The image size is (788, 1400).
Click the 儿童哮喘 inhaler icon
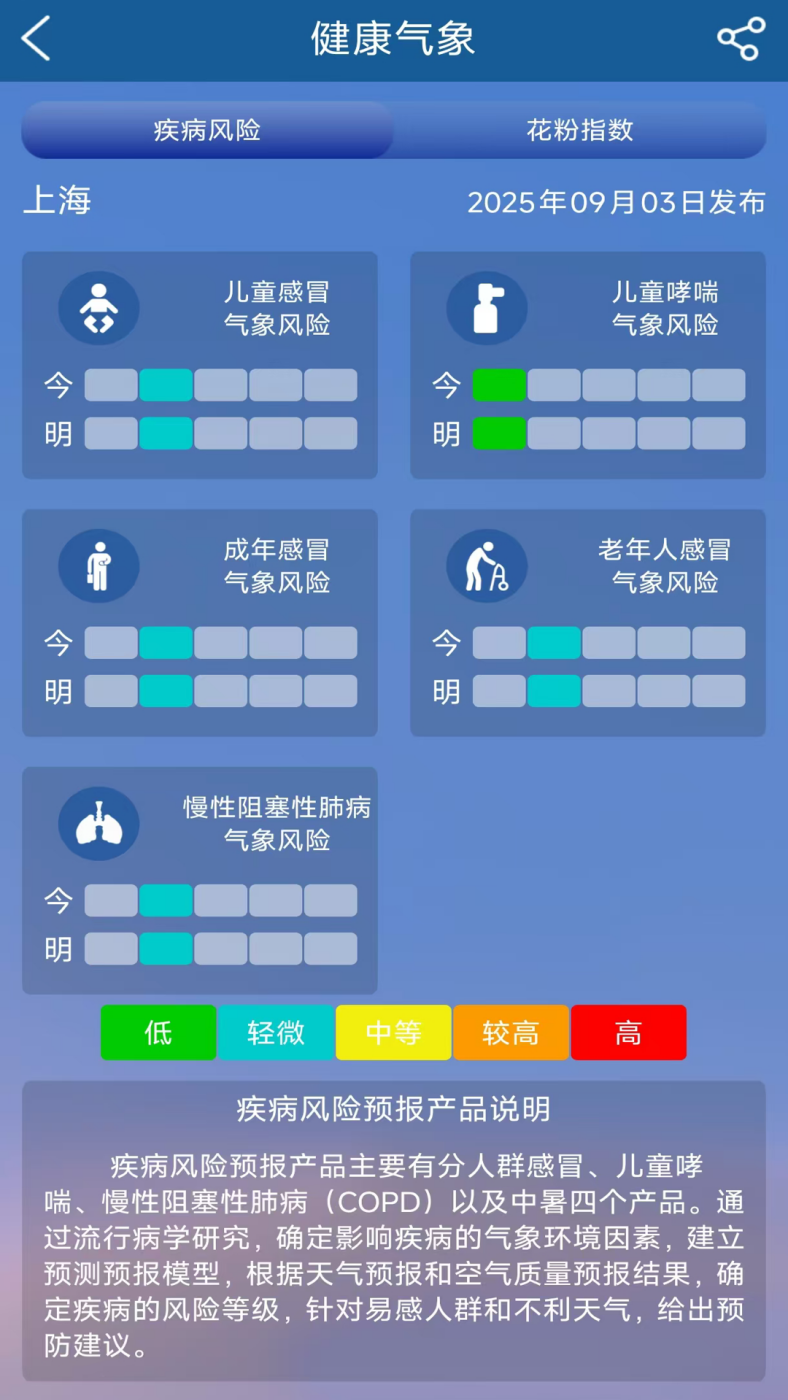[x=486, y=308]
